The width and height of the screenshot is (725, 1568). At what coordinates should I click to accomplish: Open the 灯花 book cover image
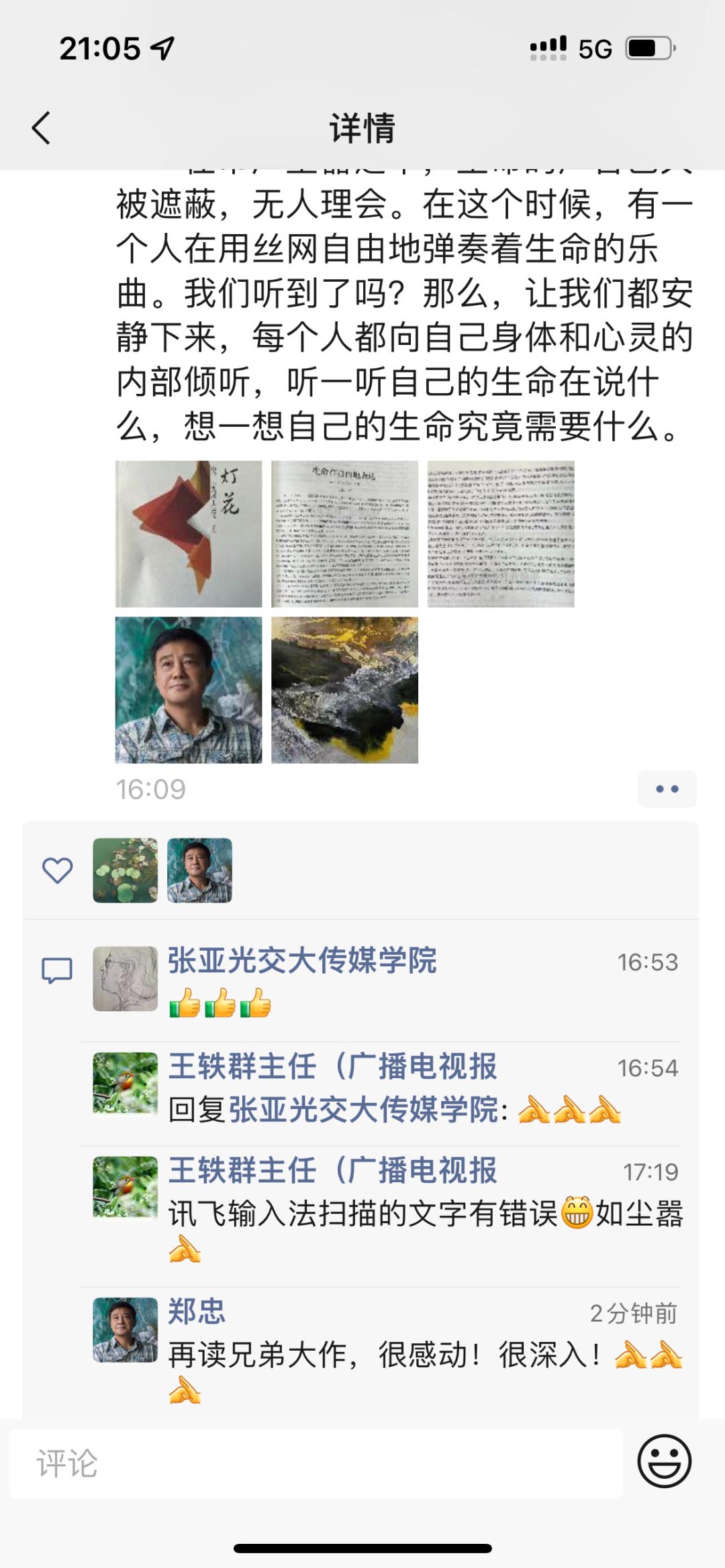pos(189,534)
